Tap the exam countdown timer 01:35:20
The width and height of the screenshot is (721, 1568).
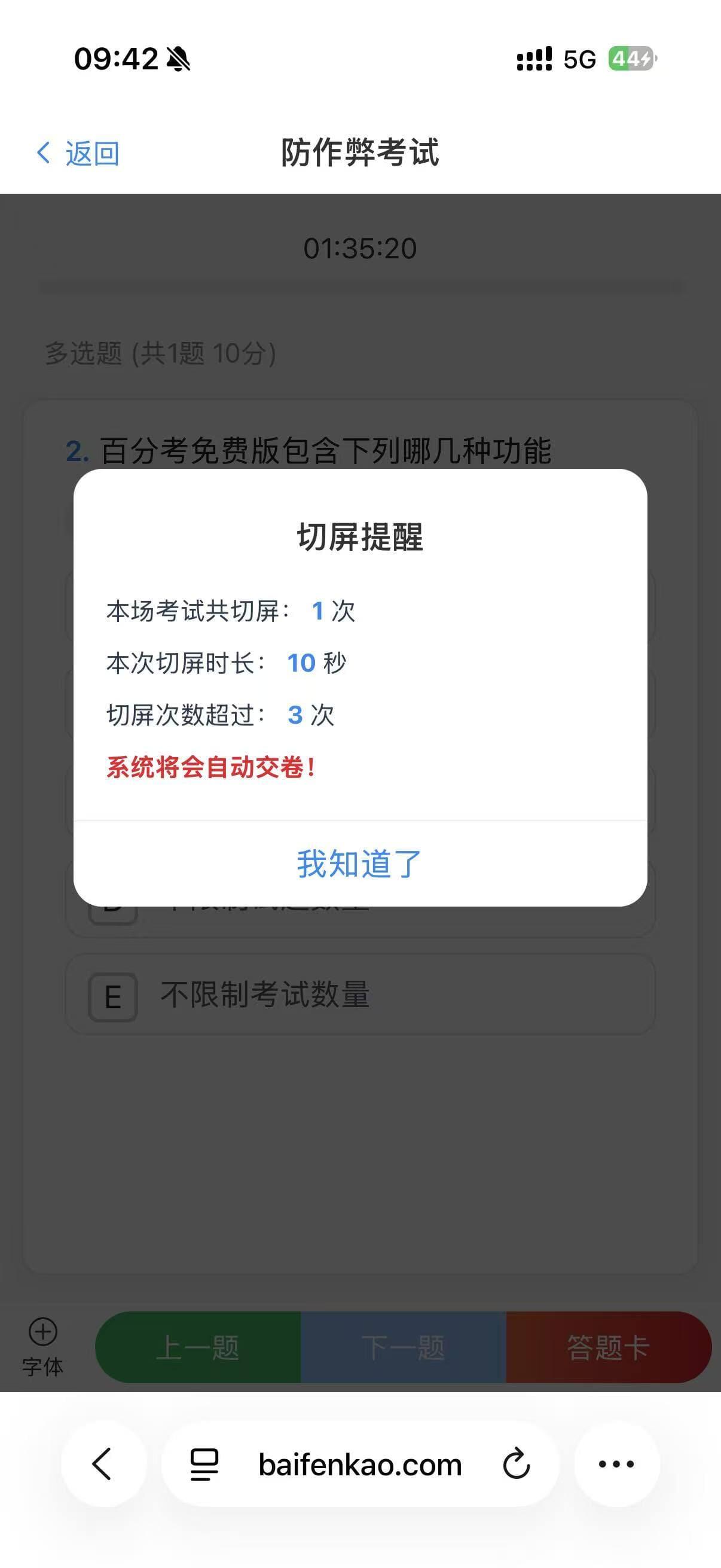(360, 247)
